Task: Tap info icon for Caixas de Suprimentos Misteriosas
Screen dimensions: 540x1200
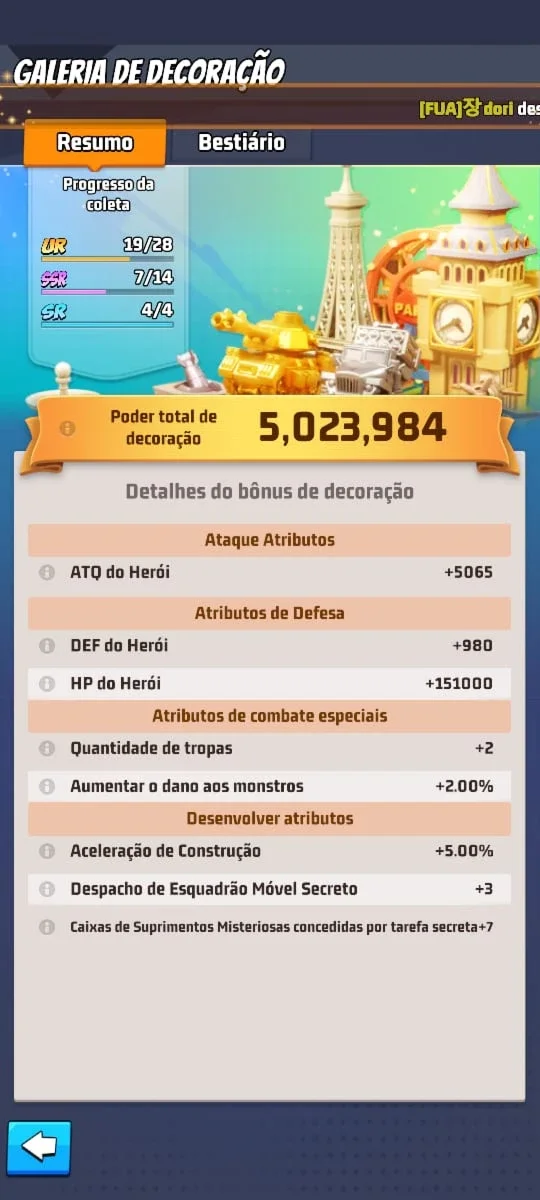Action: click(46, 927)
